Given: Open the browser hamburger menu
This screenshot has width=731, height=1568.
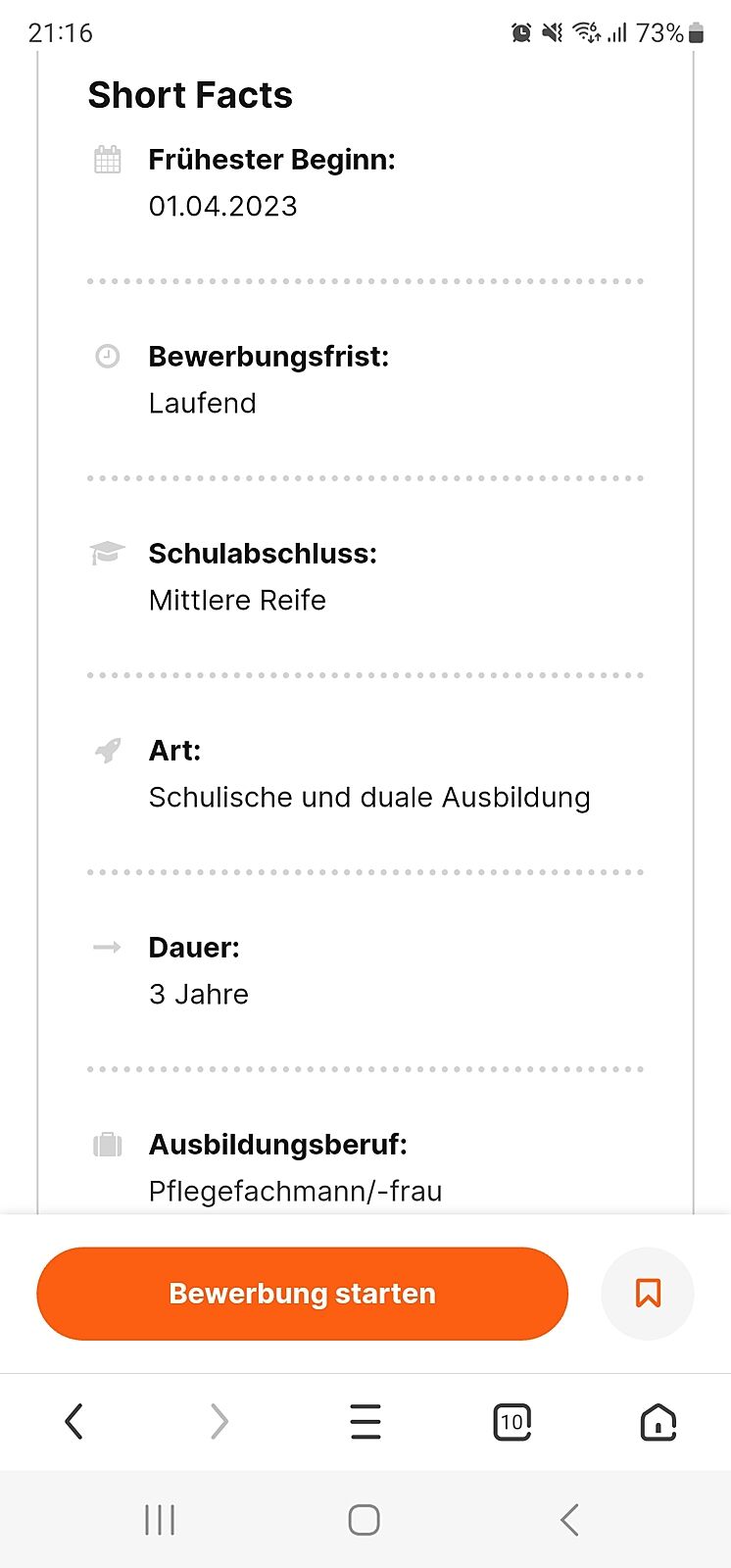Looking at the screenshot, I should pyautogui.click(x=365, y=1421).
